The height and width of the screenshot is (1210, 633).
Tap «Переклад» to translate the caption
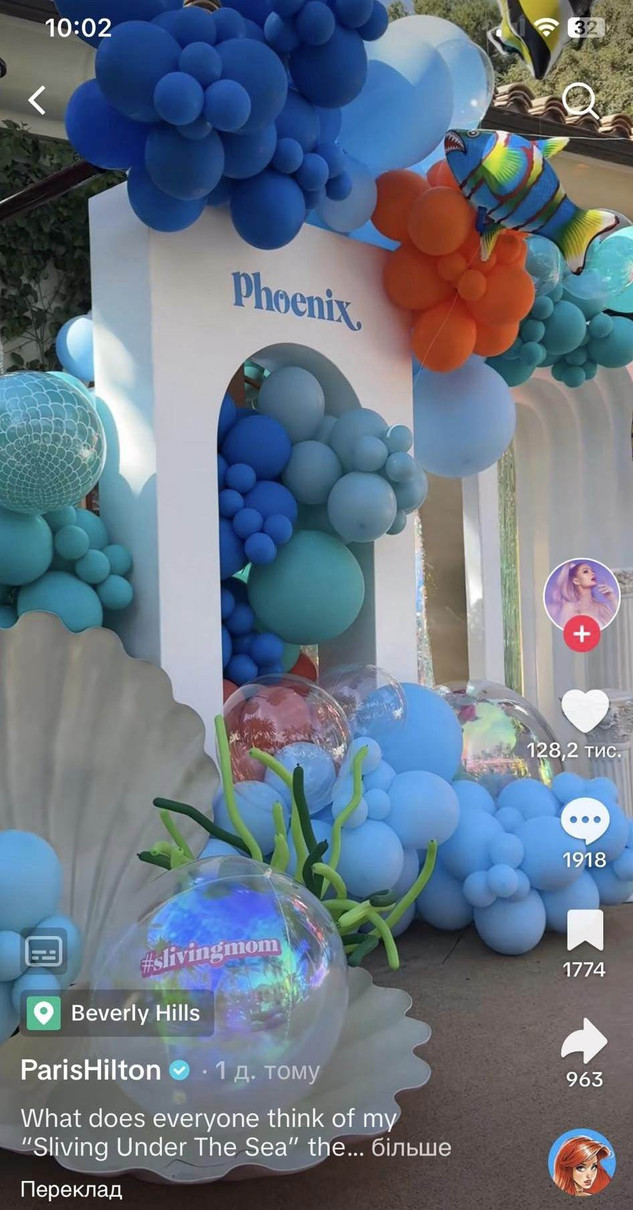(71, 1190)
